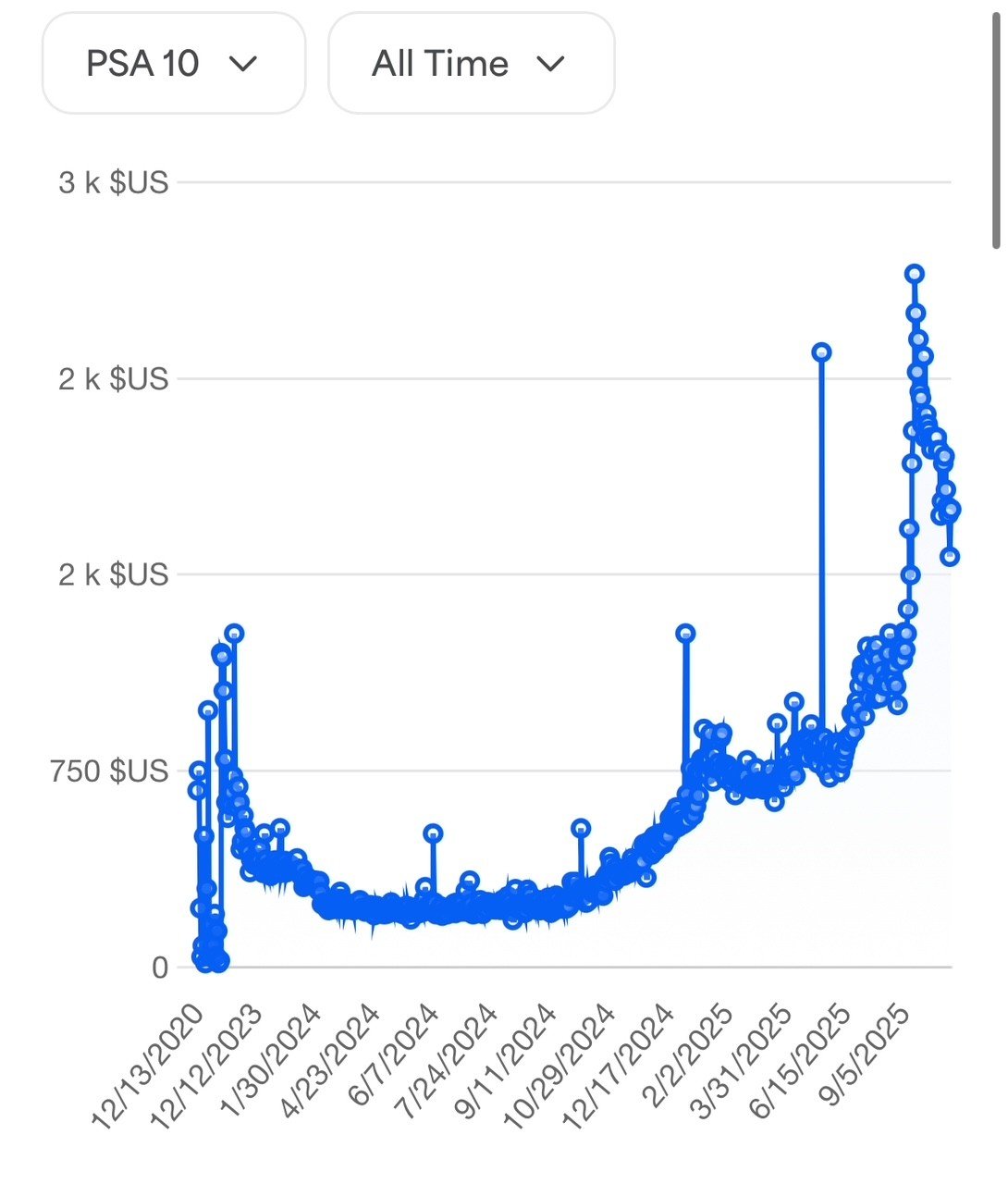Expand the All Time range dropdown
The height and width of the screenshot is (1184, 1008).
471,64
